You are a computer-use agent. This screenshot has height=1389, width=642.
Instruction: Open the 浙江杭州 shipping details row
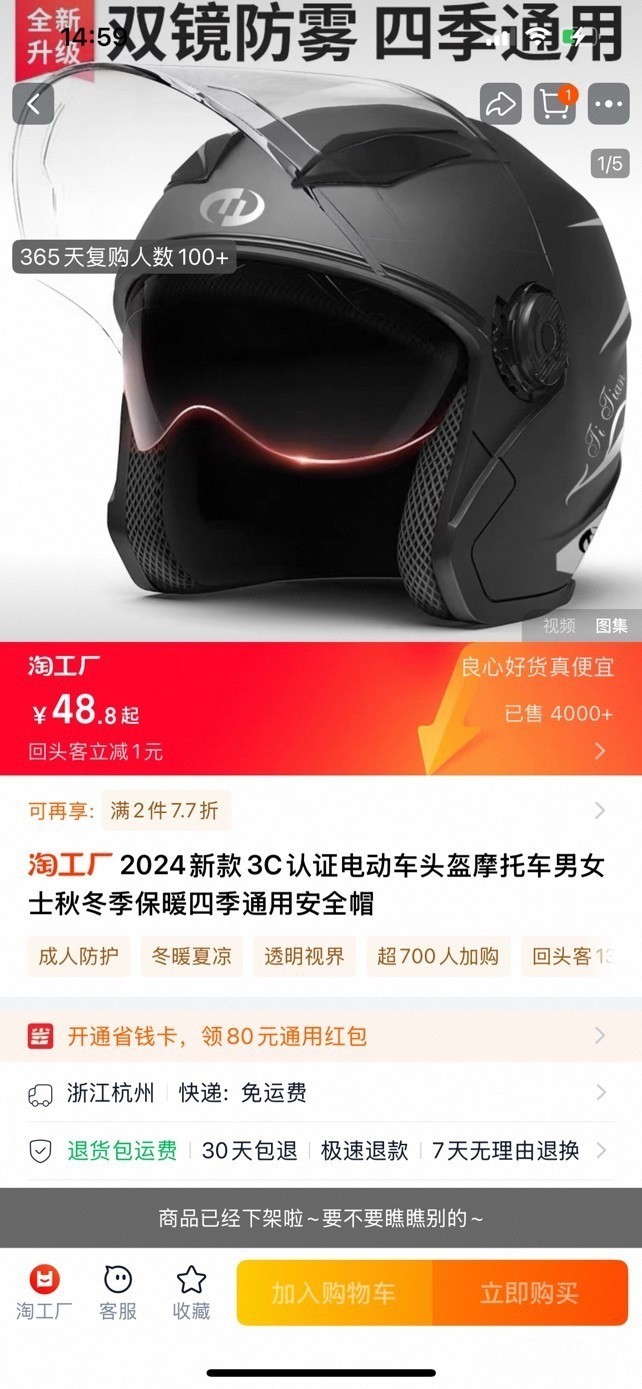[x=320, y=1093]
